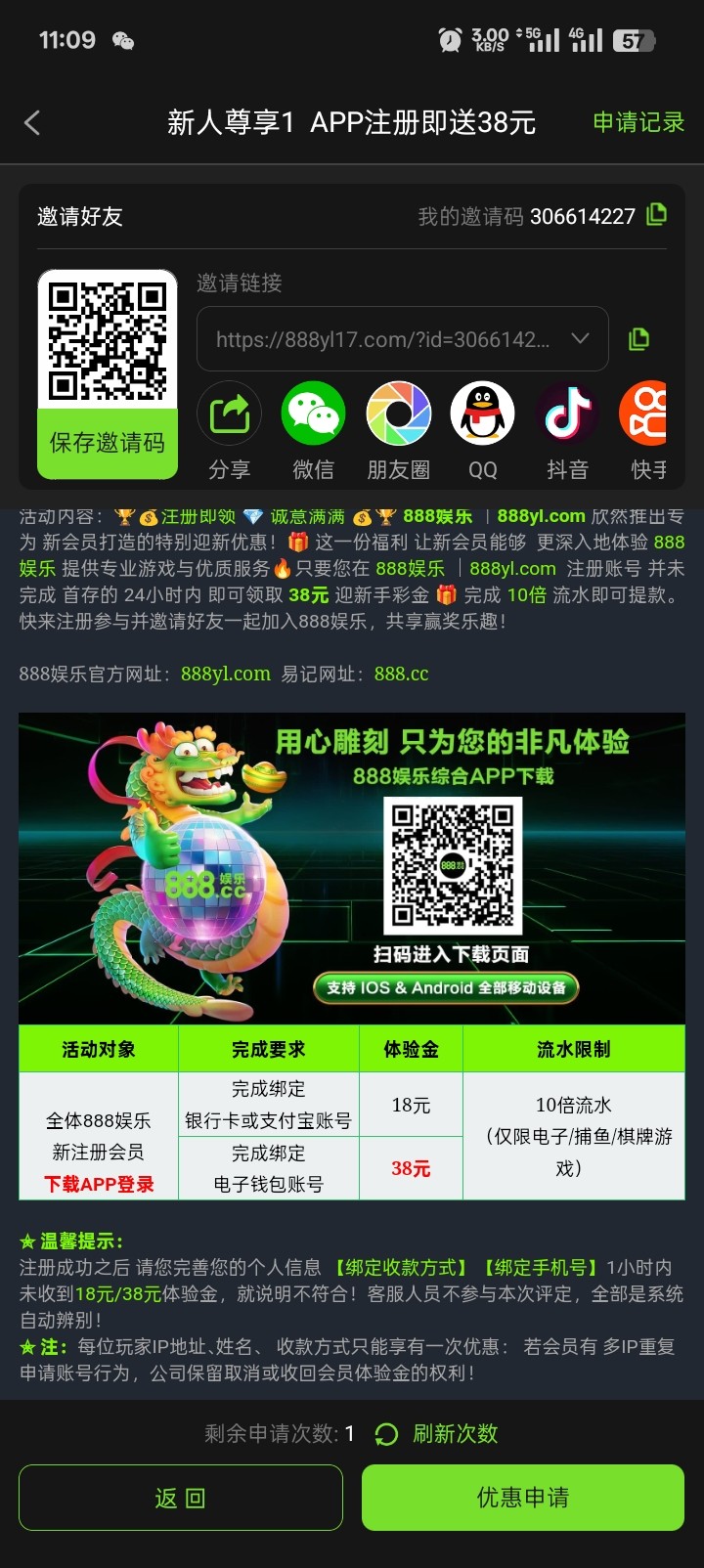
Task: Tap 刷新次数 to refresh remaining count
Action: pyautogui.click(x=438, y=1434)
